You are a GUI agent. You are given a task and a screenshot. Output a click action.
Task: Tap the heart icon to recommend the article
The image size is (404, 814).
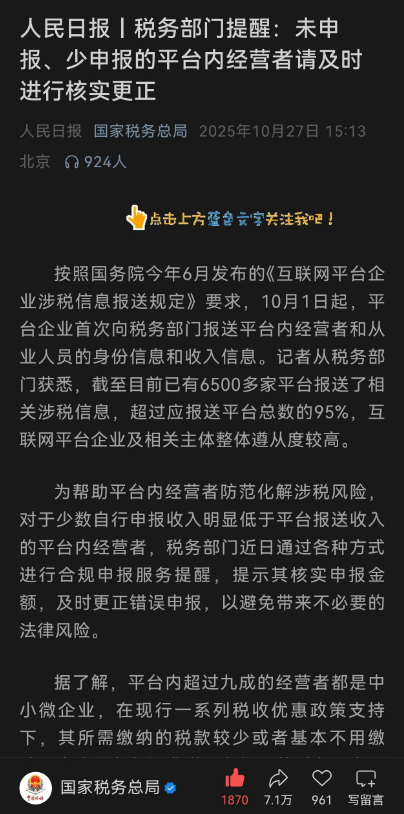pos(321,778)
